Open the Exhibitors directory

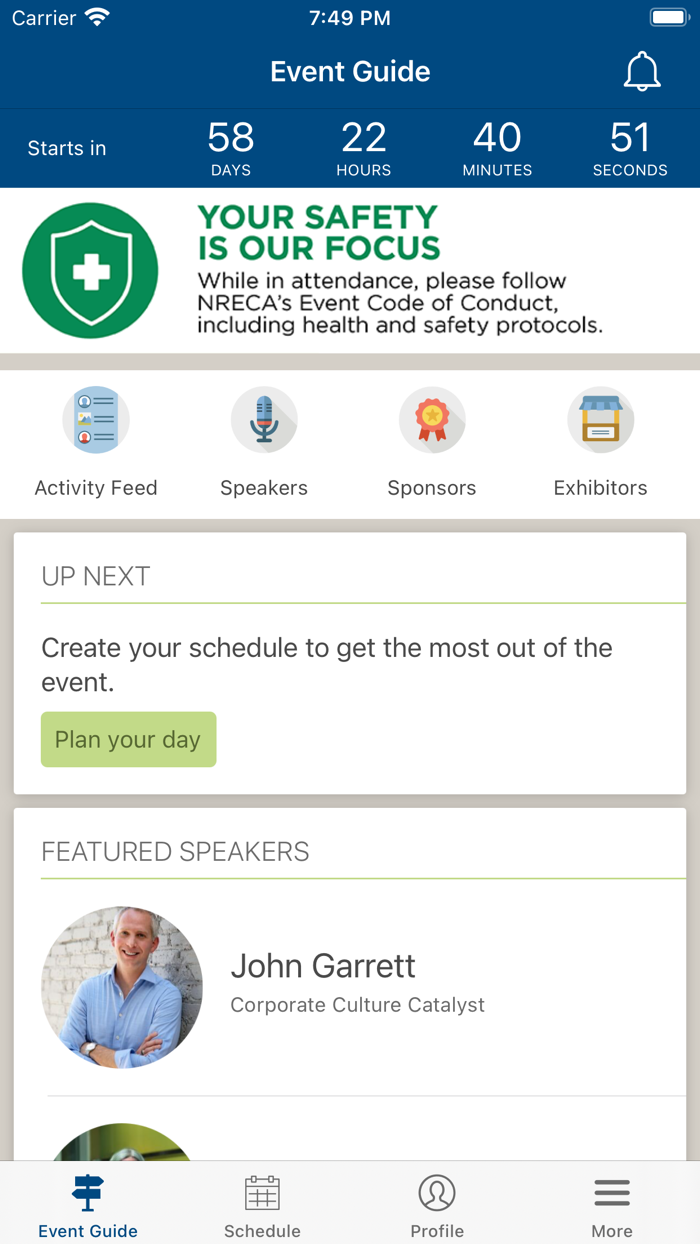[600, 442]
